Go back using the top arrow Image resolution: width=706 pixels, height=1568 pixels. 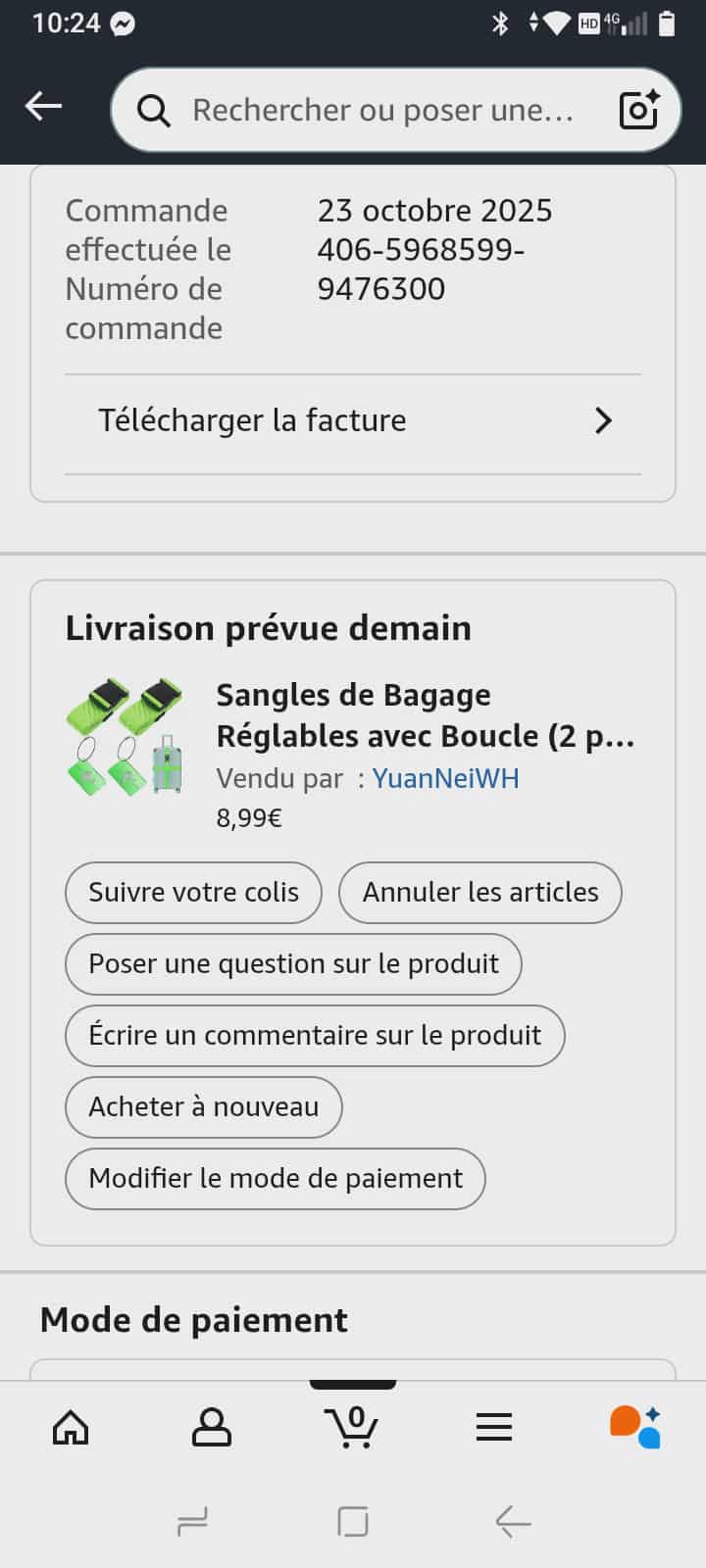44,107
